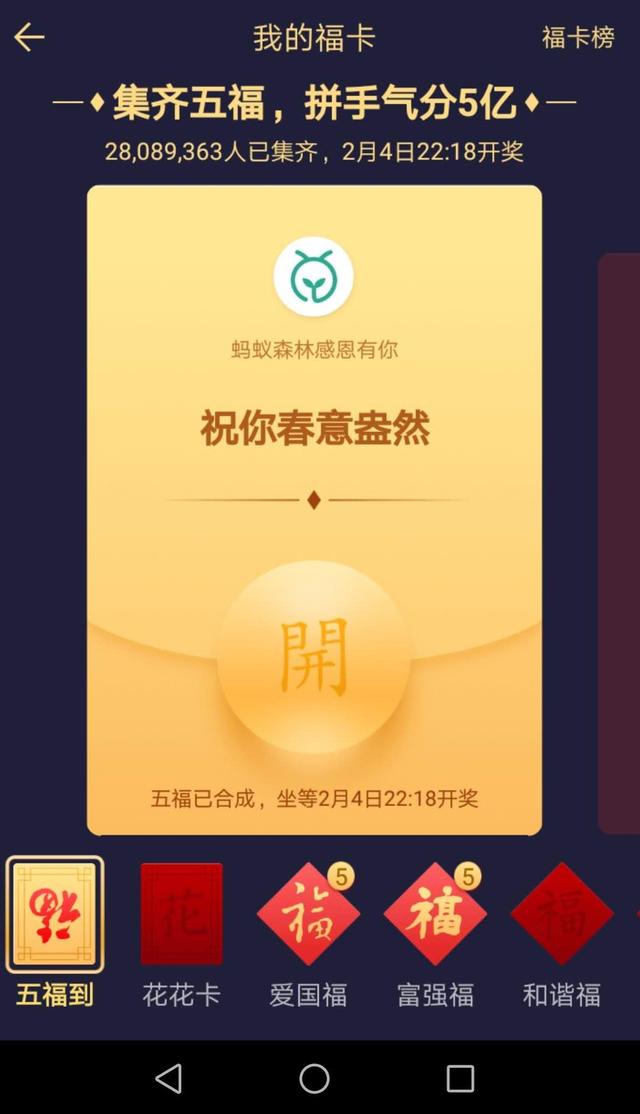Open recent apps from the navigation bar
Image resolution: width=640 pixels, height=1114 pixels.
point(460,1078)
